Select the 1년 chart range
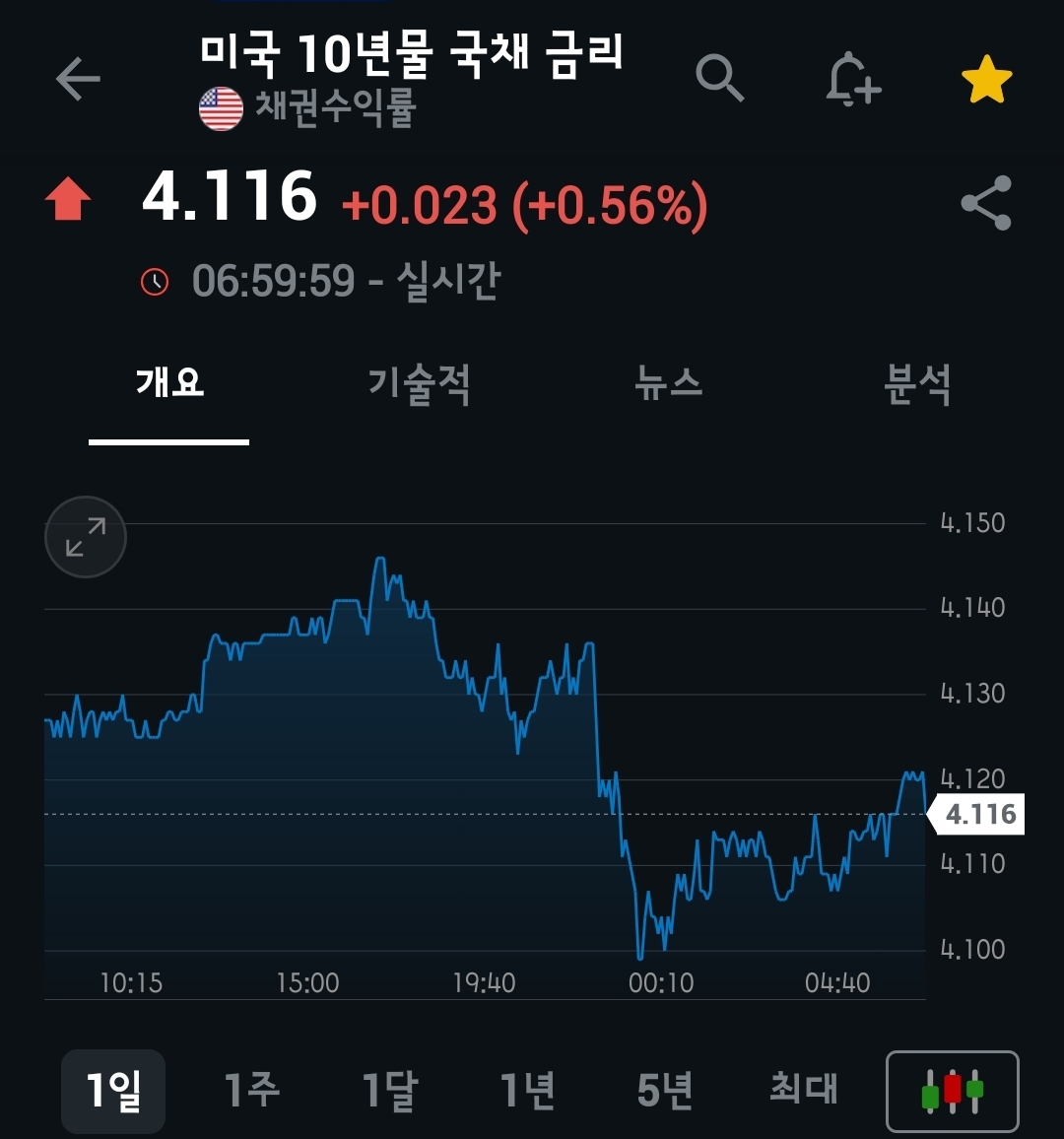This screenshot has height=1139, width=1064. (527, 1091)
